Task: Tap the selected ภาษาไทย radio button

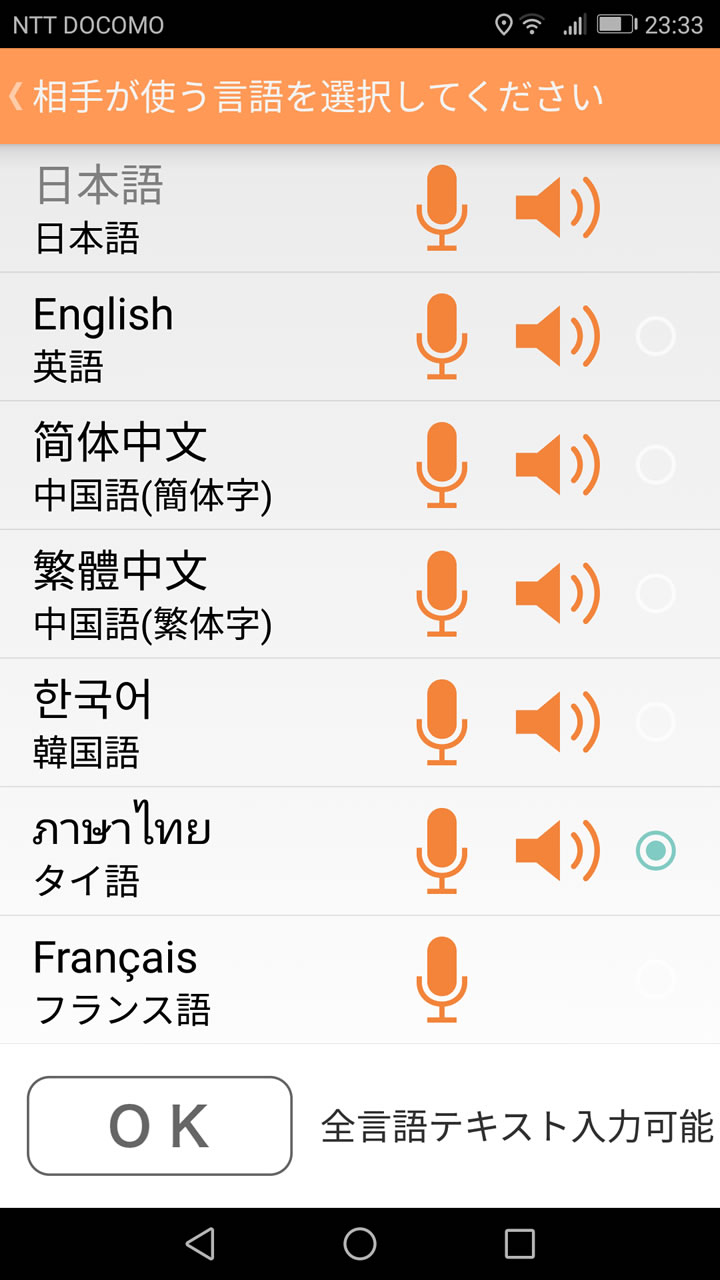Action: [x=656, y=851]
